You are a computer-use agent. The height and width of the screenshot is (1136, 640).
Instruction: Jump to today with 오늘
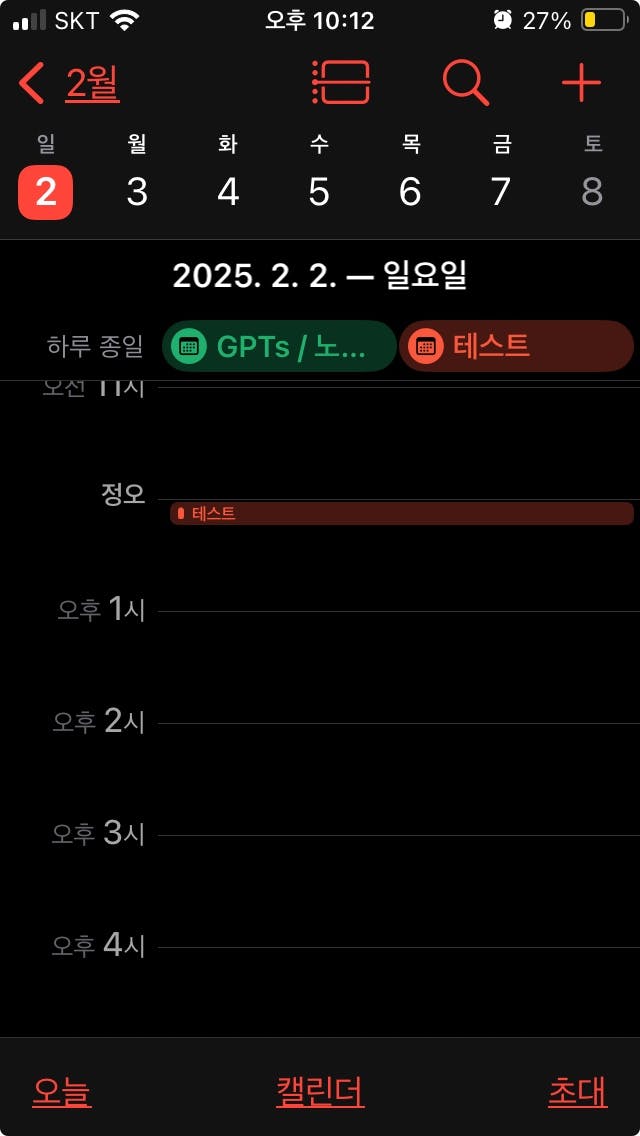tap(62, 1091)
